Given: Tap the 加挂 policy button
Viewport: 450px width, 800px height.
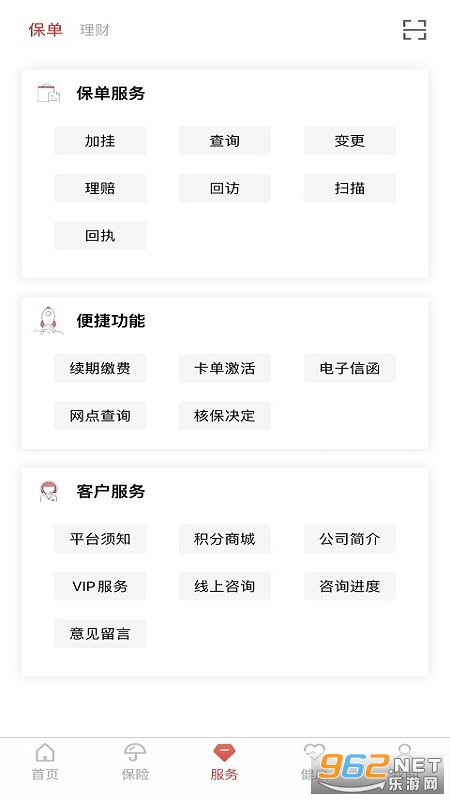Looking at the screenshot, I should point(100,141).
